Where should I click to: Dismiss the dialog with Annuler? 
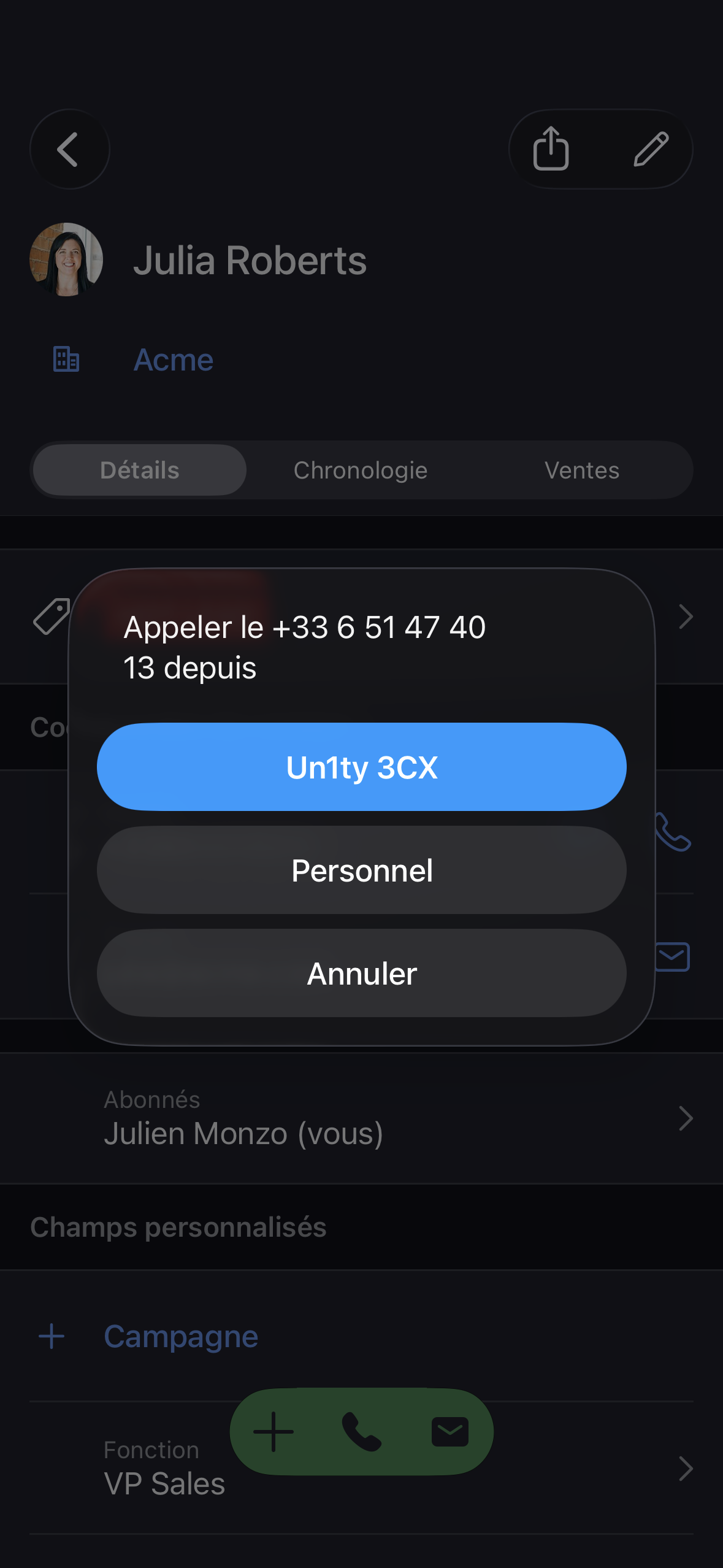pyautogui.click(x=361, y=973)
